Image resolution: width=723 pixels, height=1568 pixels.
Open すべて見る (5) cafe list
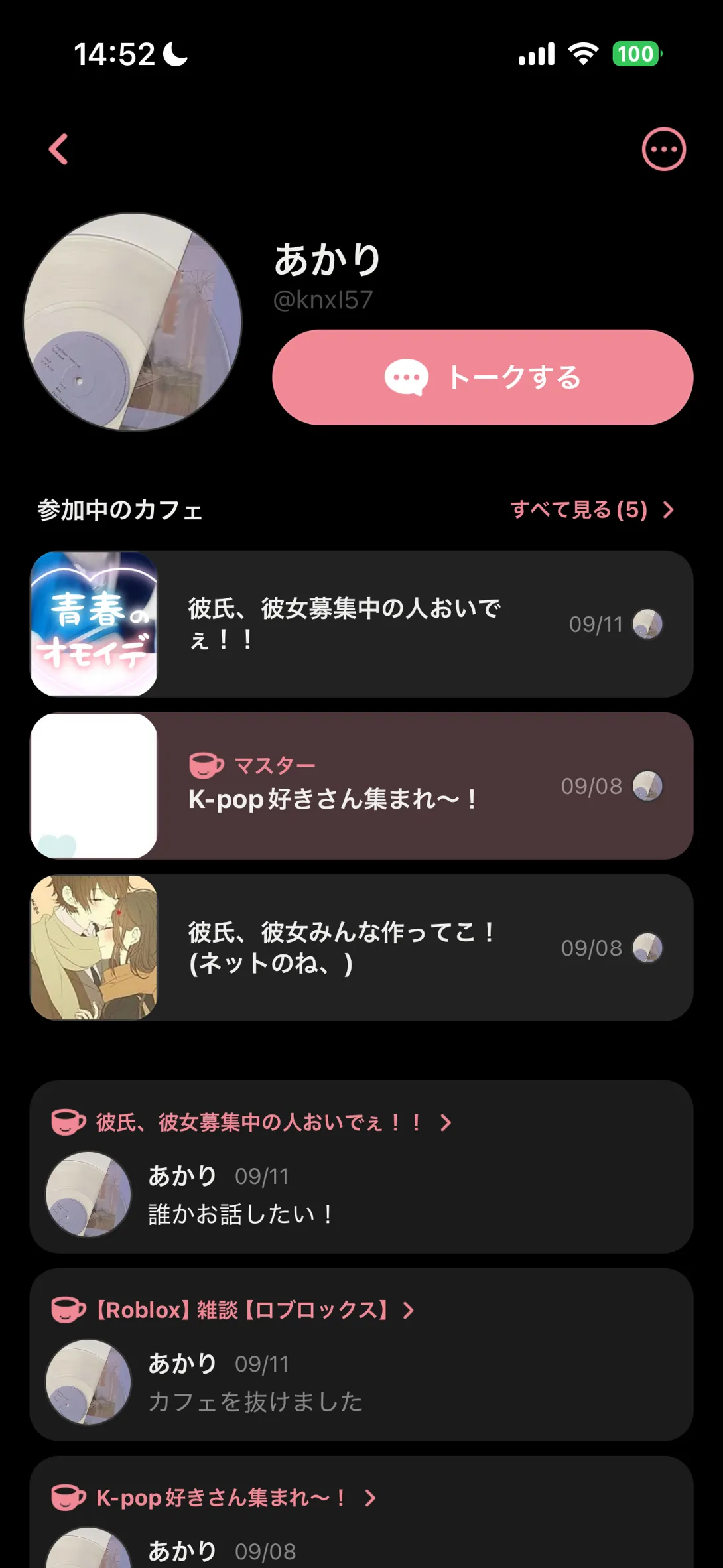coord(591,510)
